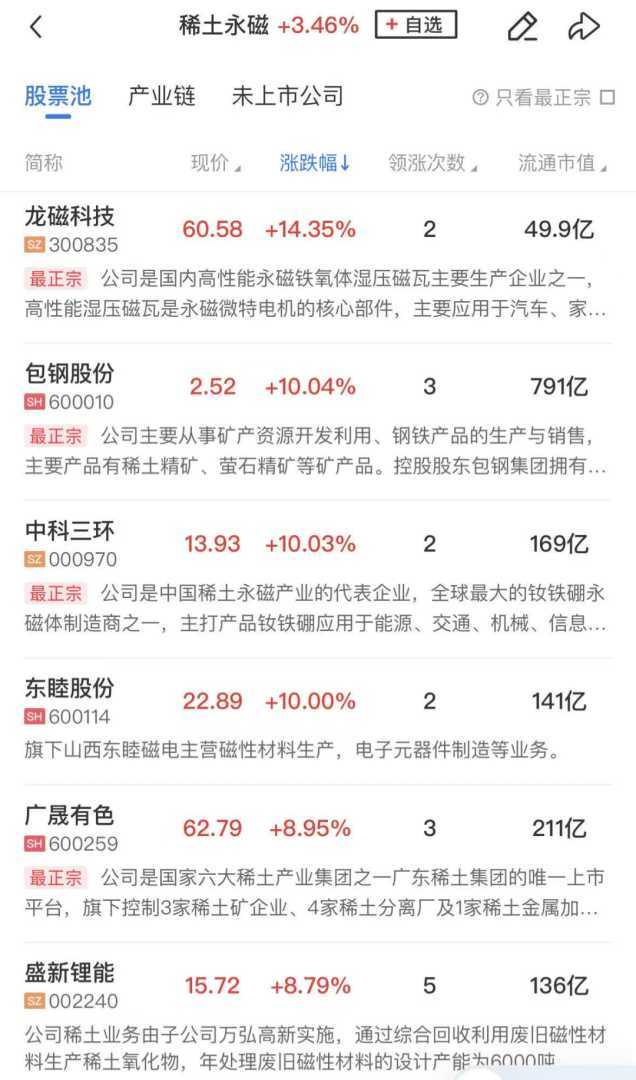Sort by 流通市值 column

tap(563, 163)
